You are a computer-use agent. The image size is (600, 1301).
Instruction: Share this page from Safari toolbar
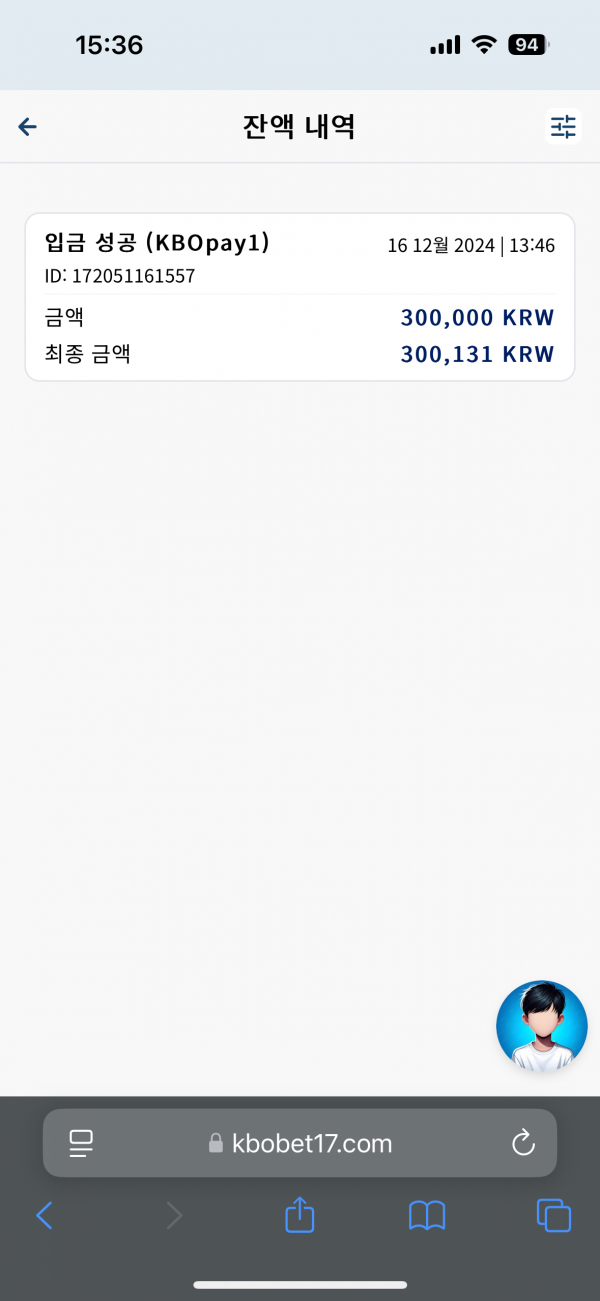[300, 1215]
